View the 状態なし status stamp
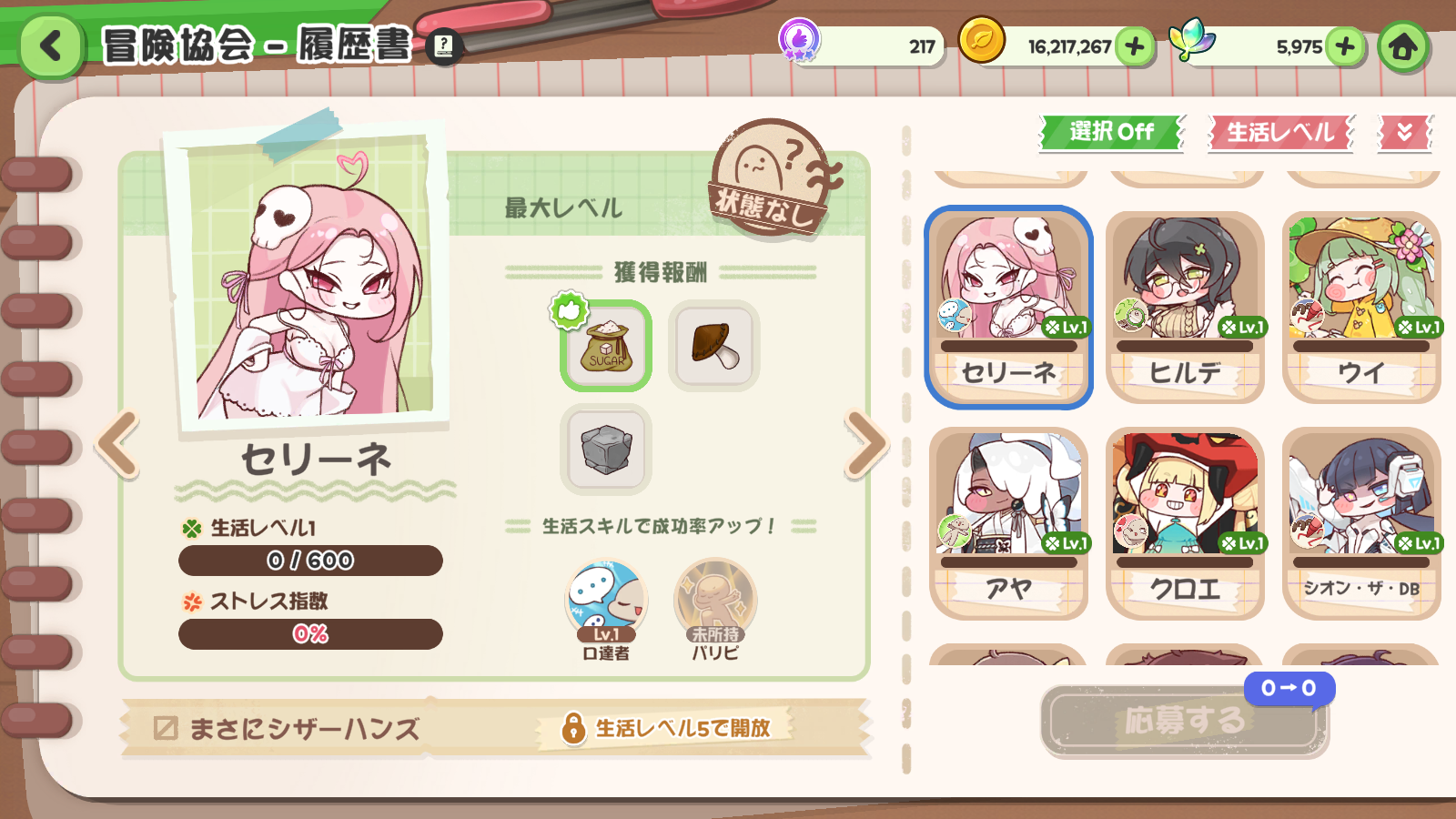 click(772, 178)
